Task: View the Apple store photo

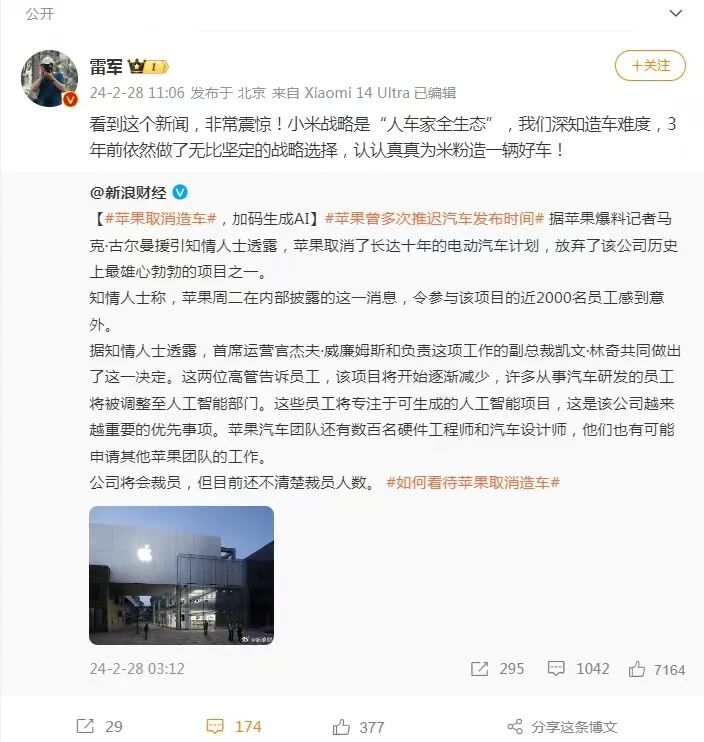Action: click(181, 575)
